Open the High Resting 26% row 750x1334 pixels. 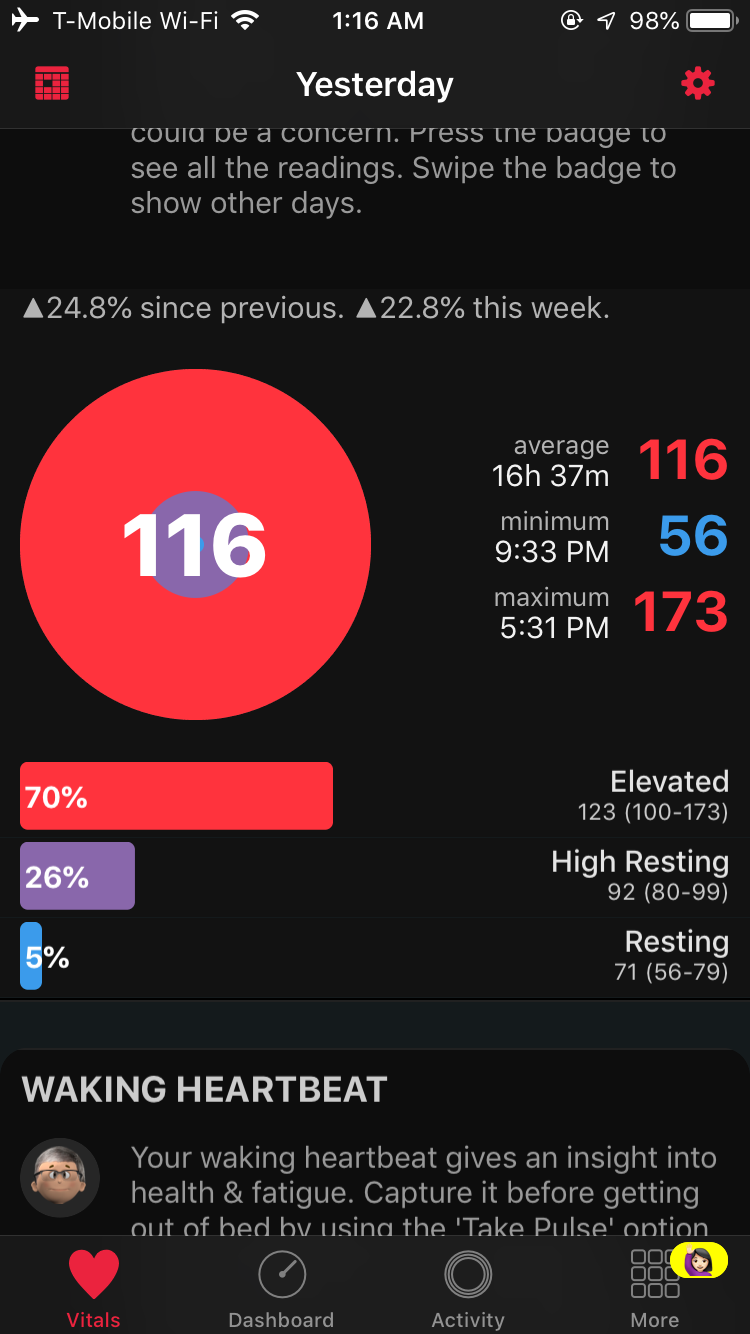click(x=375, y=877)
